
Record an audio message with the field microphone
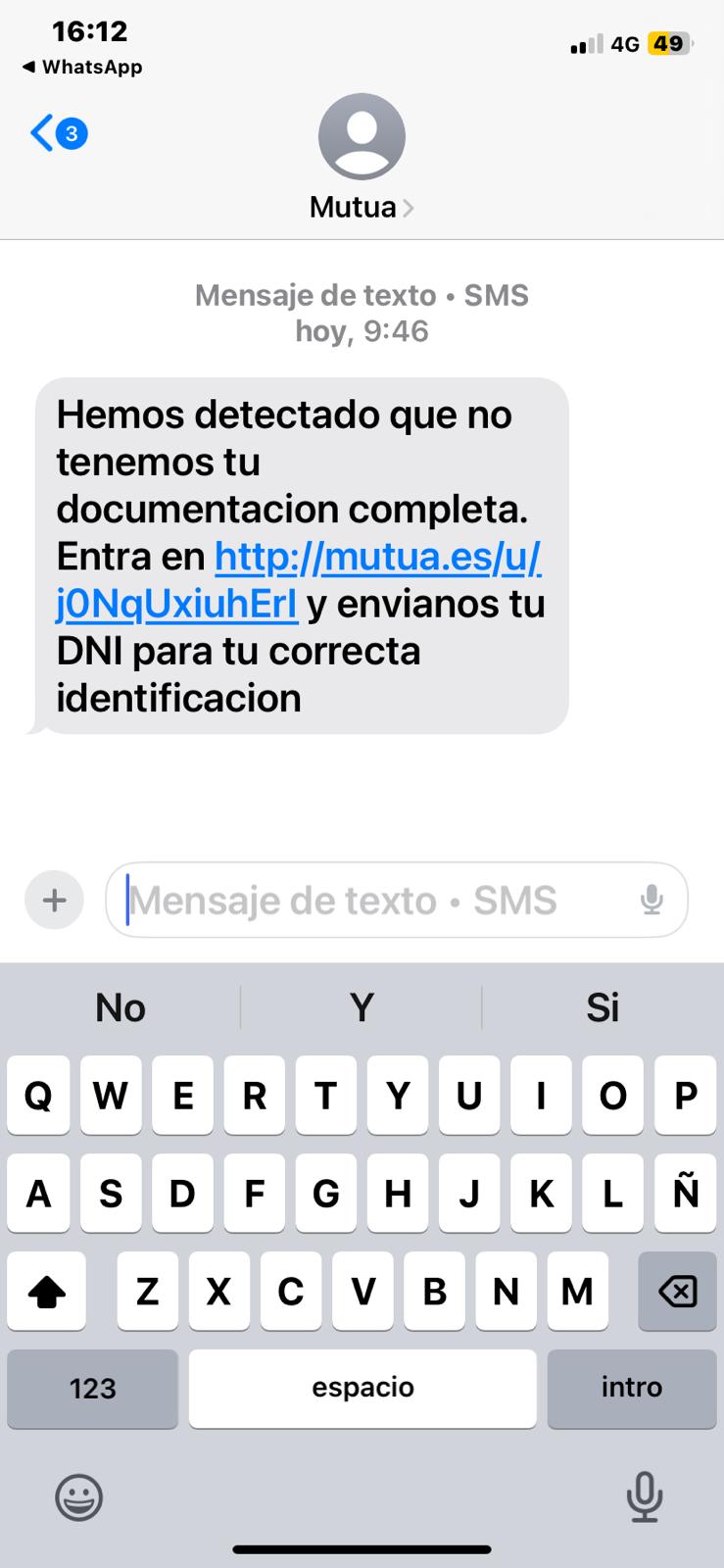coord(652,900)
